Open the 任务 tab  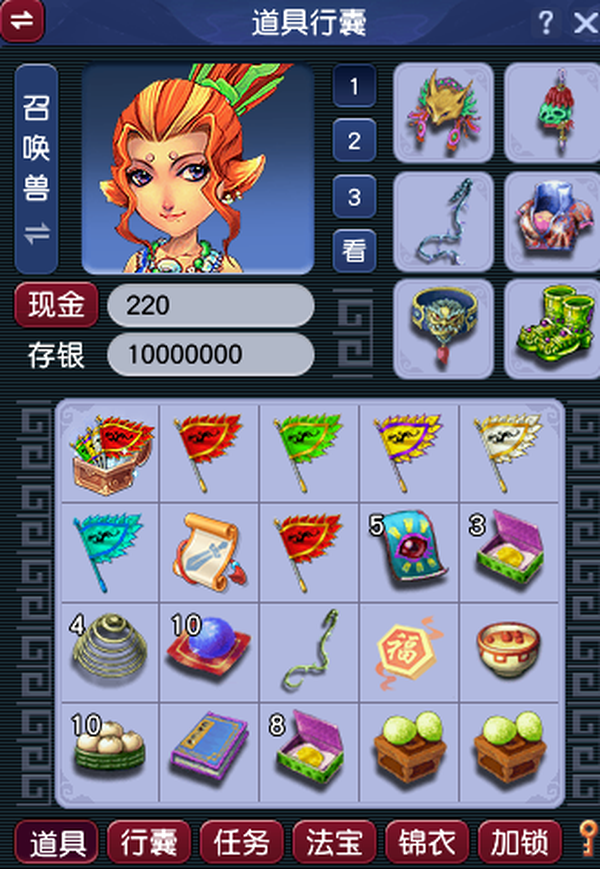point(242,841)
